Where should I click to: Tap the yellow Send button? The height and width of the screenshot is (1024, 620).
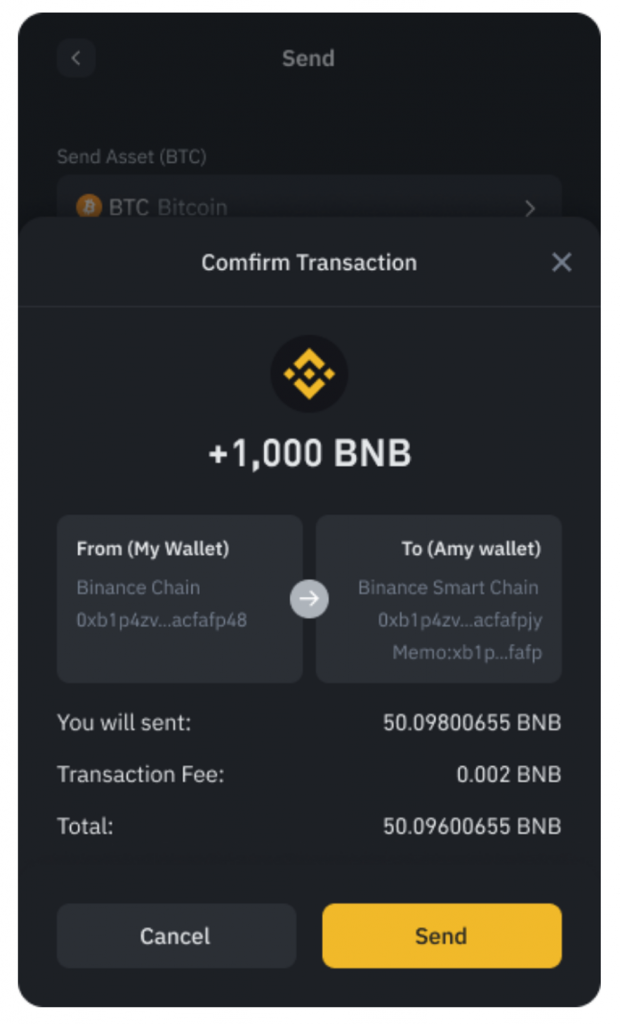442,935
